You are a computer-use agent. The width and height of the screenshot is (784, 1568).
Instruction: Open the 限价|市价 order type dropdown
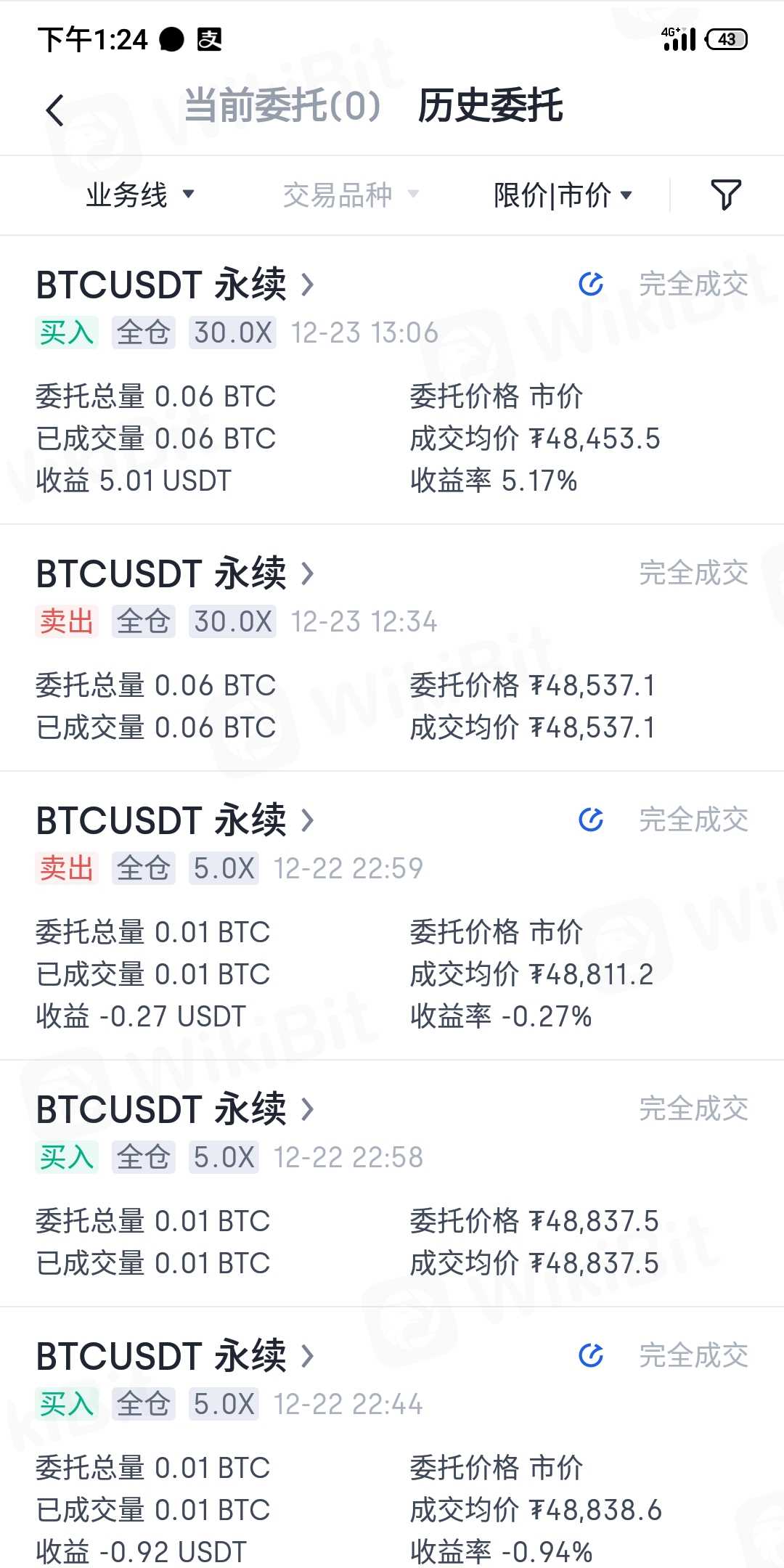[563, 195]
